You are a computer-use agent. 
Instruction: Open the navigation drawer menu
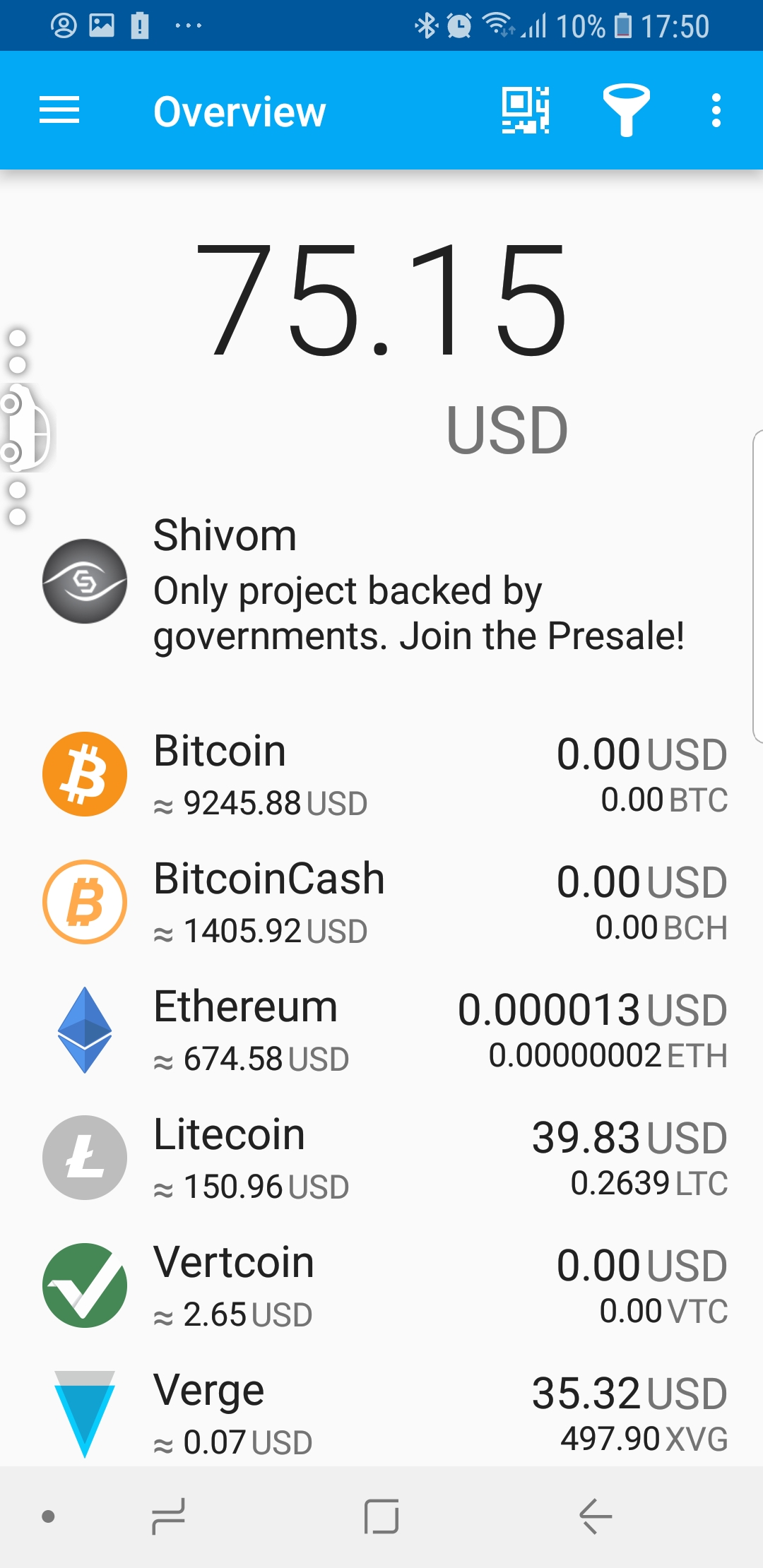point(59,111)
